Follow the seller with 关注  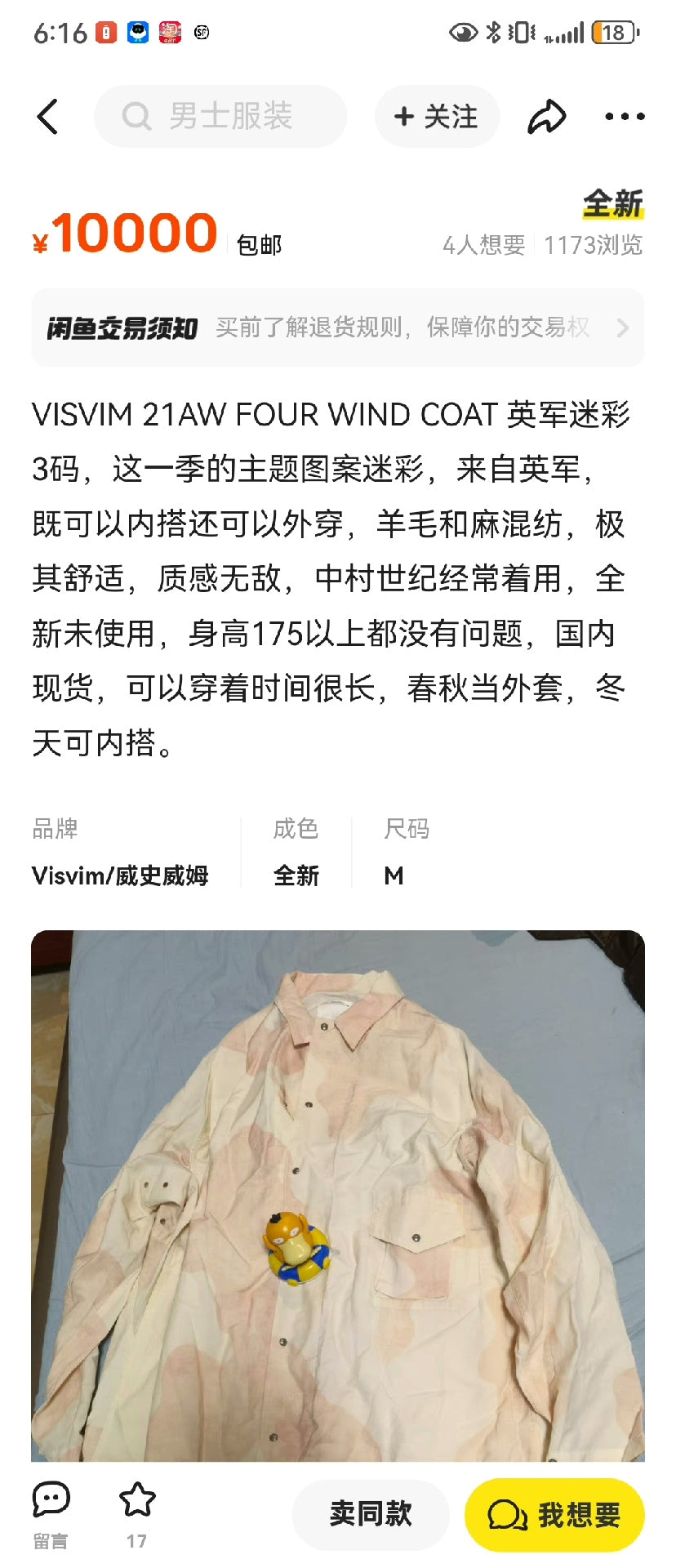tap(437, 117)
